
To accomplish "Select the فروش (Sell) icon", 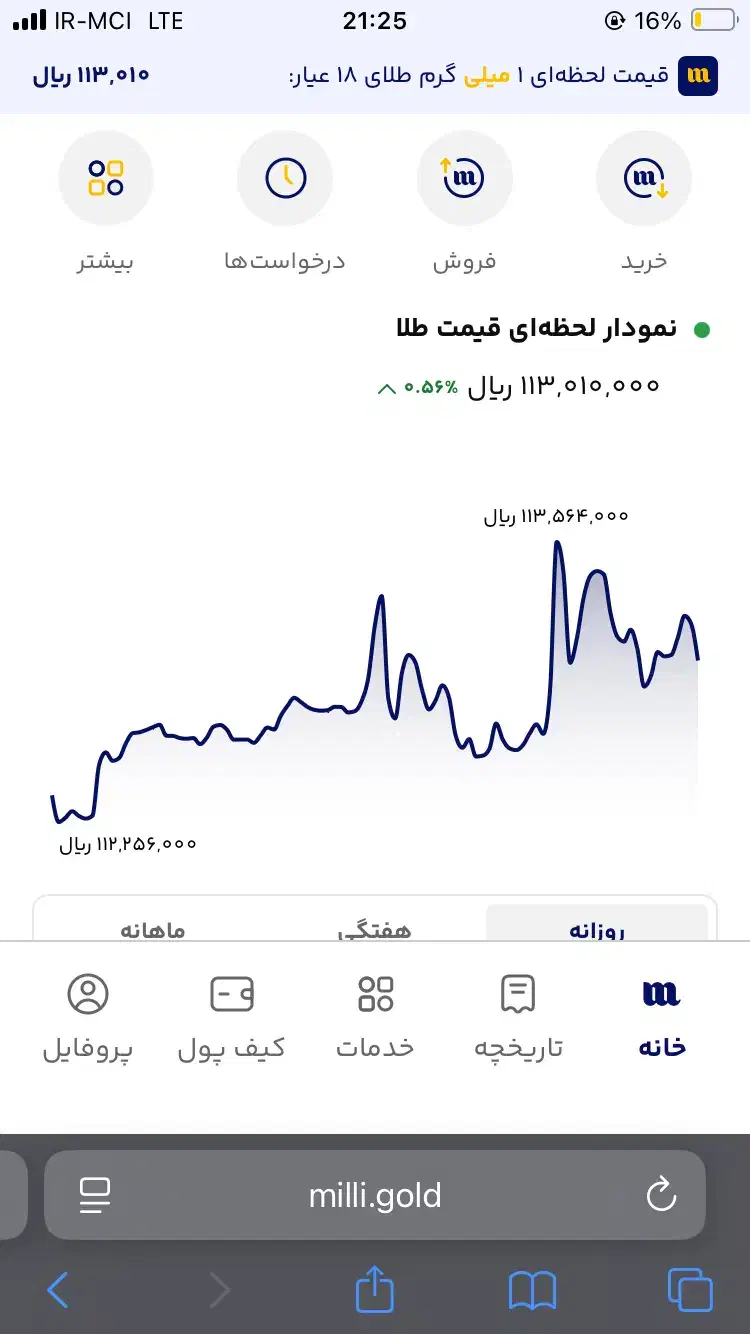I will (465, 178).
